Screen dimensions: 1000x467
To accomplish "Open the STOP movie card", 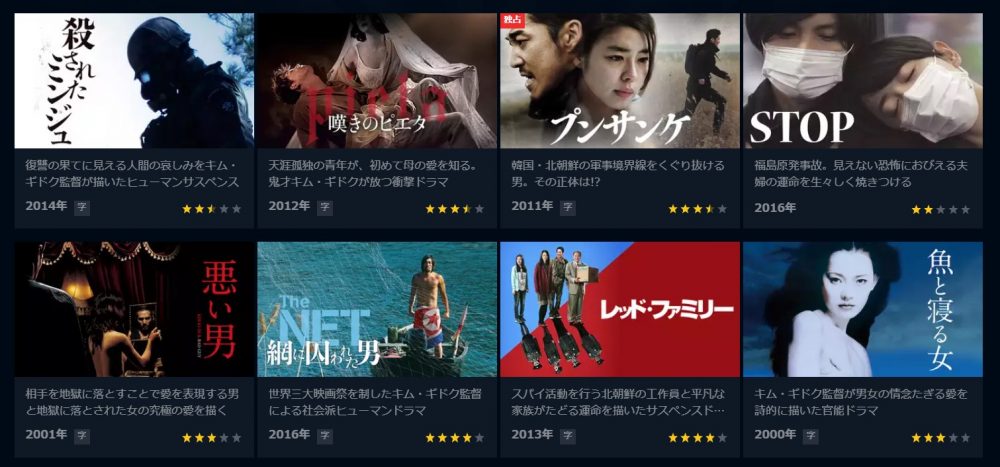I will [862, 81].
